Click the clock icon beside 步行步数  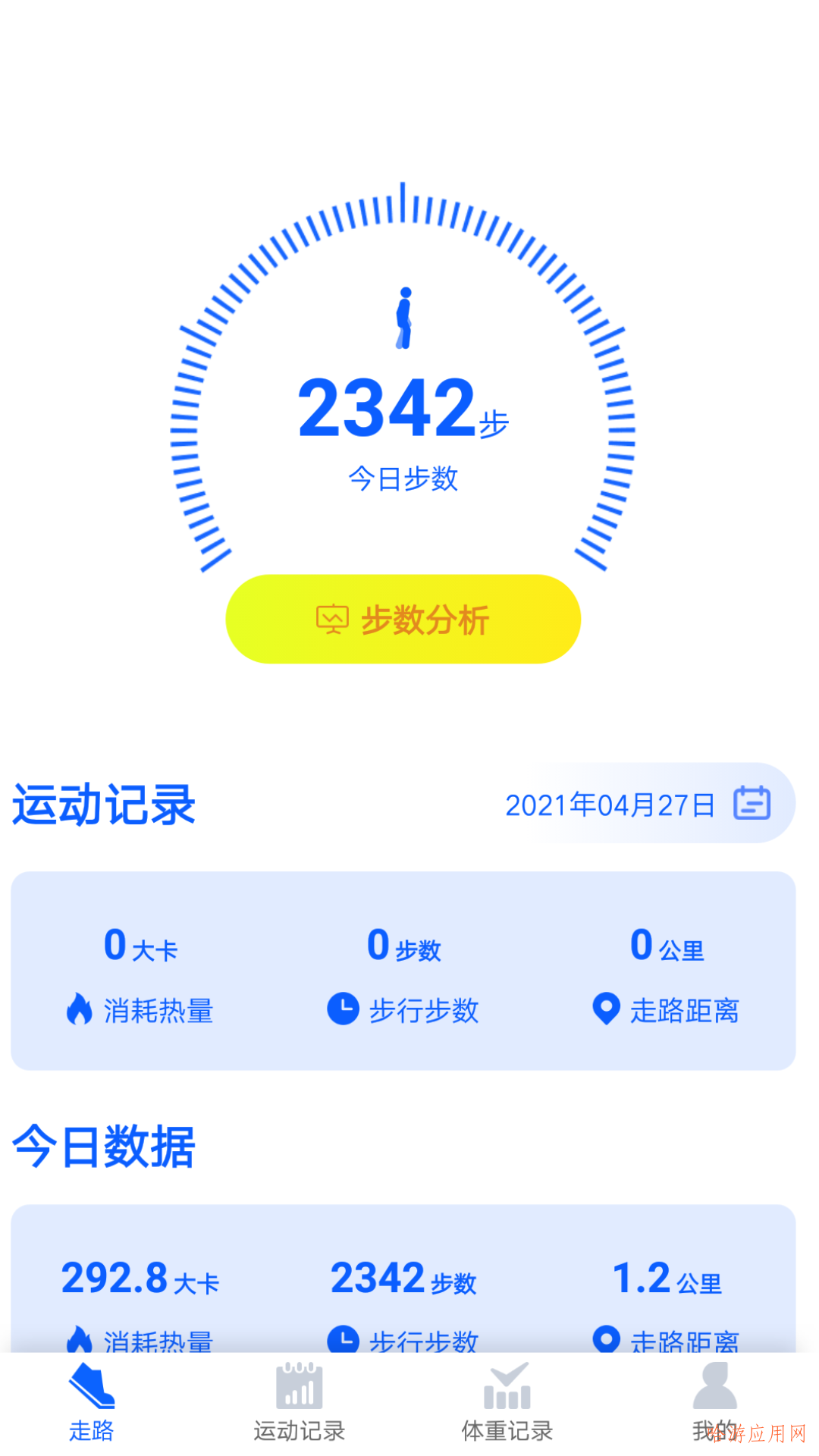(x=344, y=1009)
